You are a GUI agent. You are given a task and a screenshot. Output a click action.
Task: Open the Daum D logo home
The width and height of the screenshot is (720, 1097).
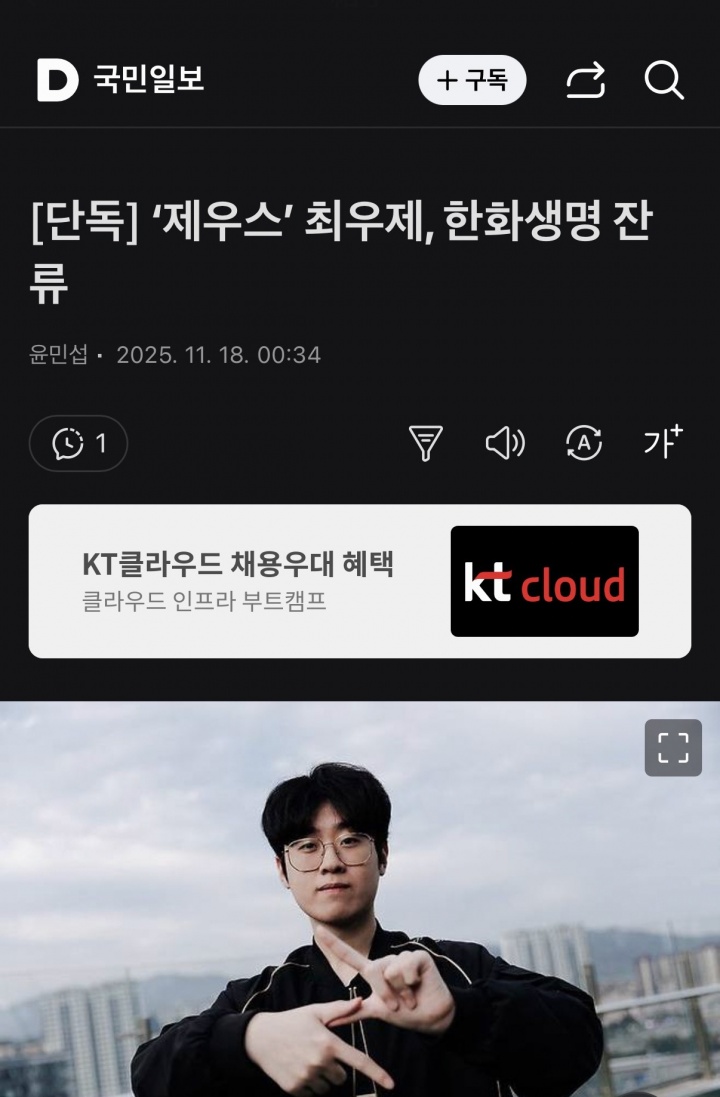tap(57, 80)
